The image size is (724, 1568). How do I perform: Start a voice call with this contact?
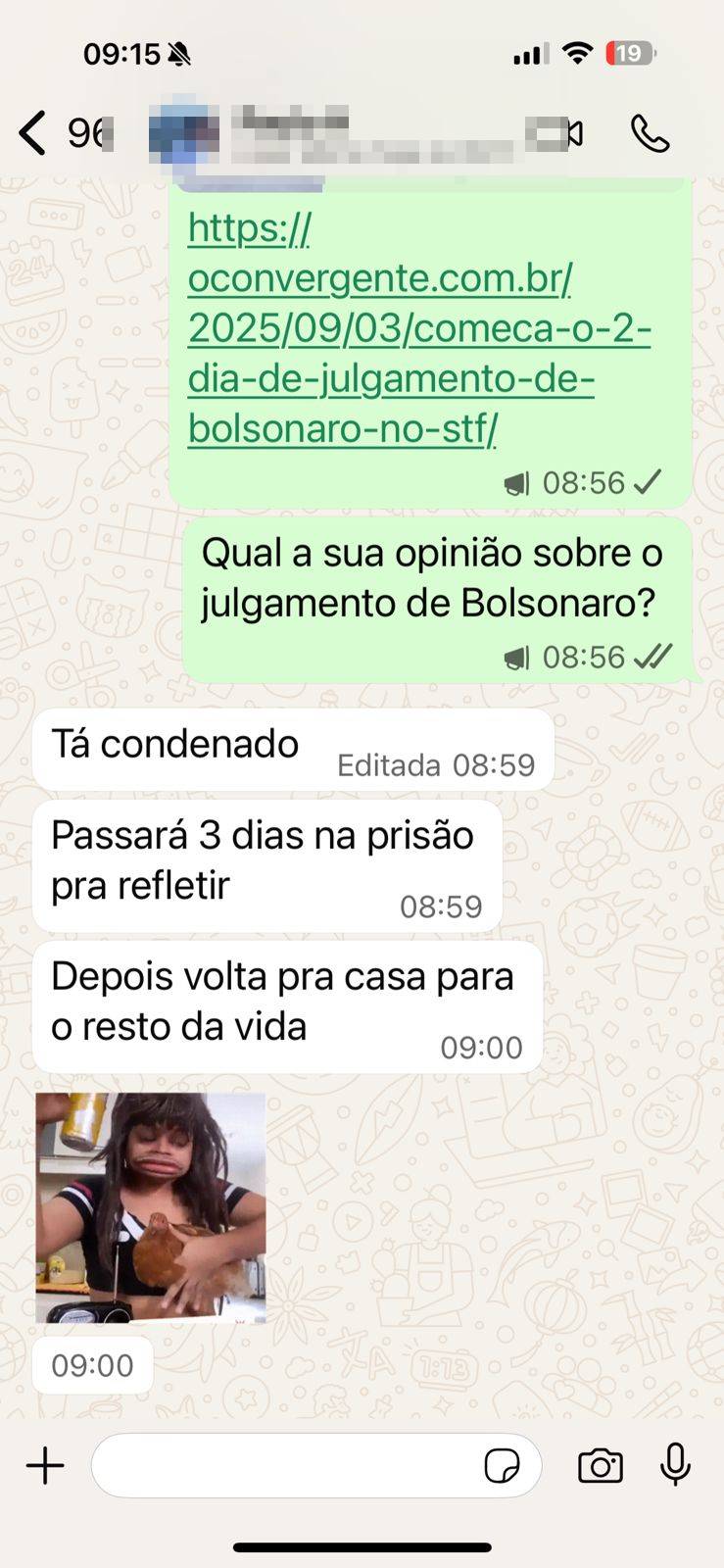tap(650, 134)
